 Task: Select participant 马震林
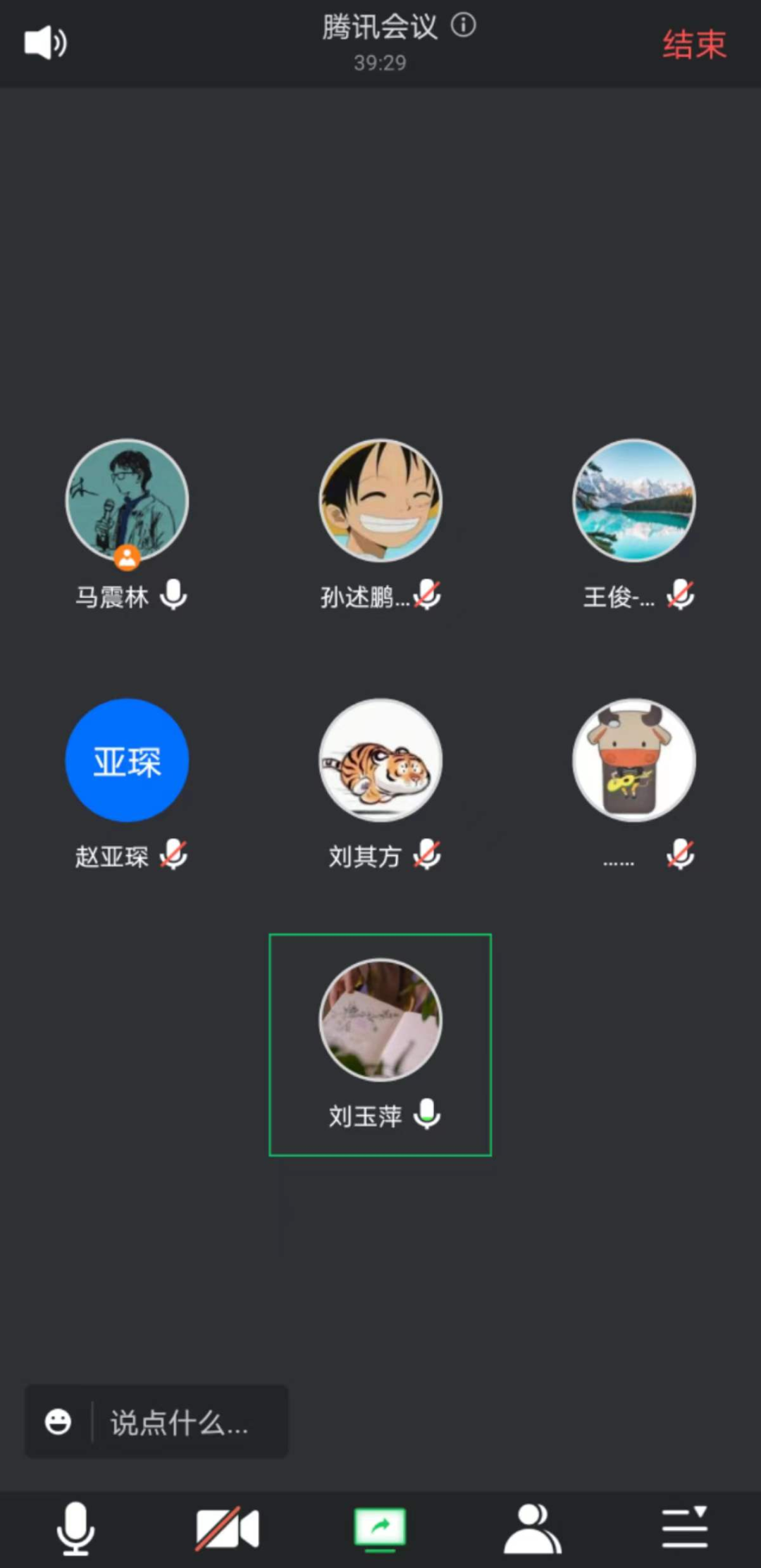pos(127,502)
